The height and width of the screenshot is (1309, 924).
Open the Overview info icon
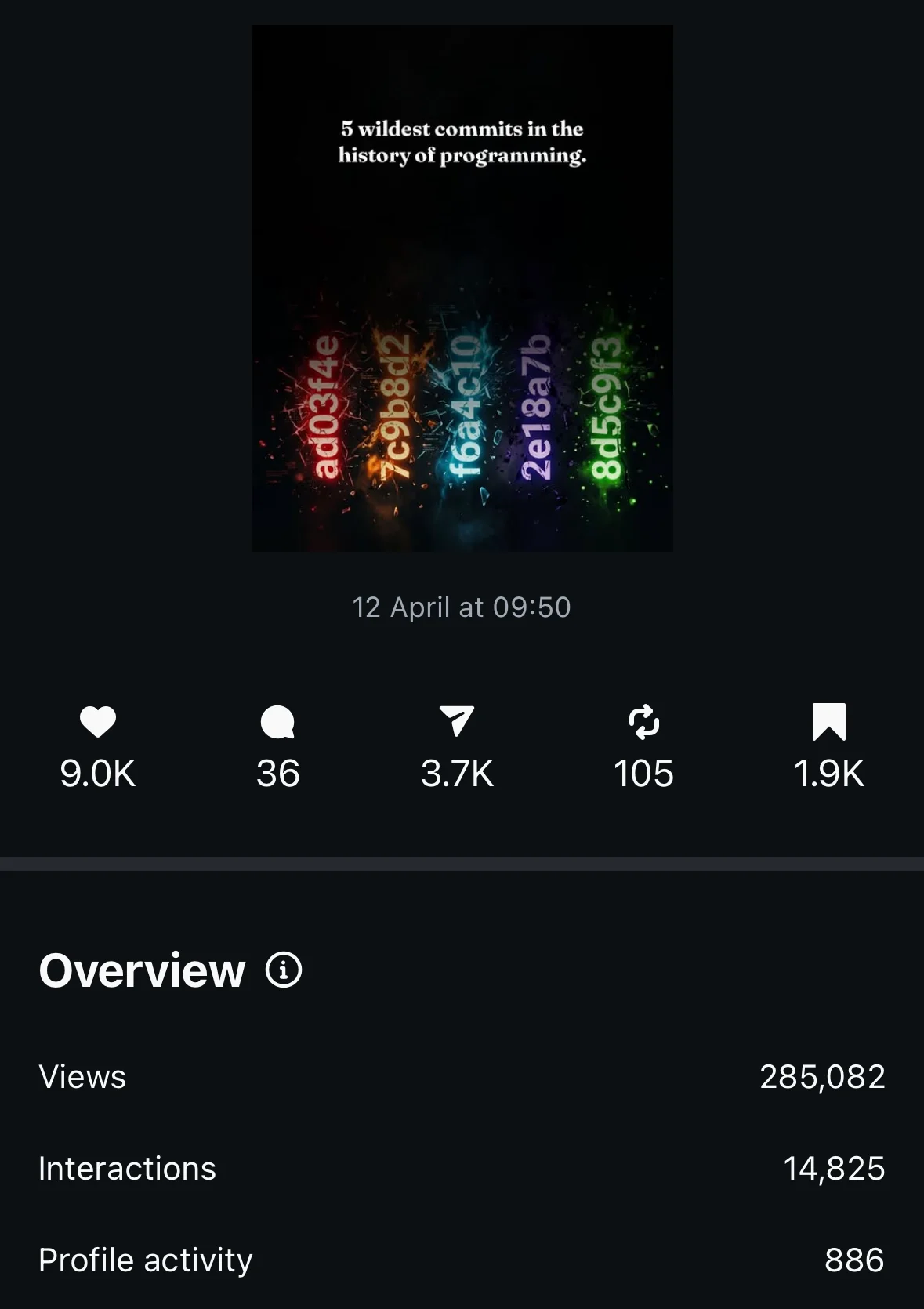[x=284, y=971]
